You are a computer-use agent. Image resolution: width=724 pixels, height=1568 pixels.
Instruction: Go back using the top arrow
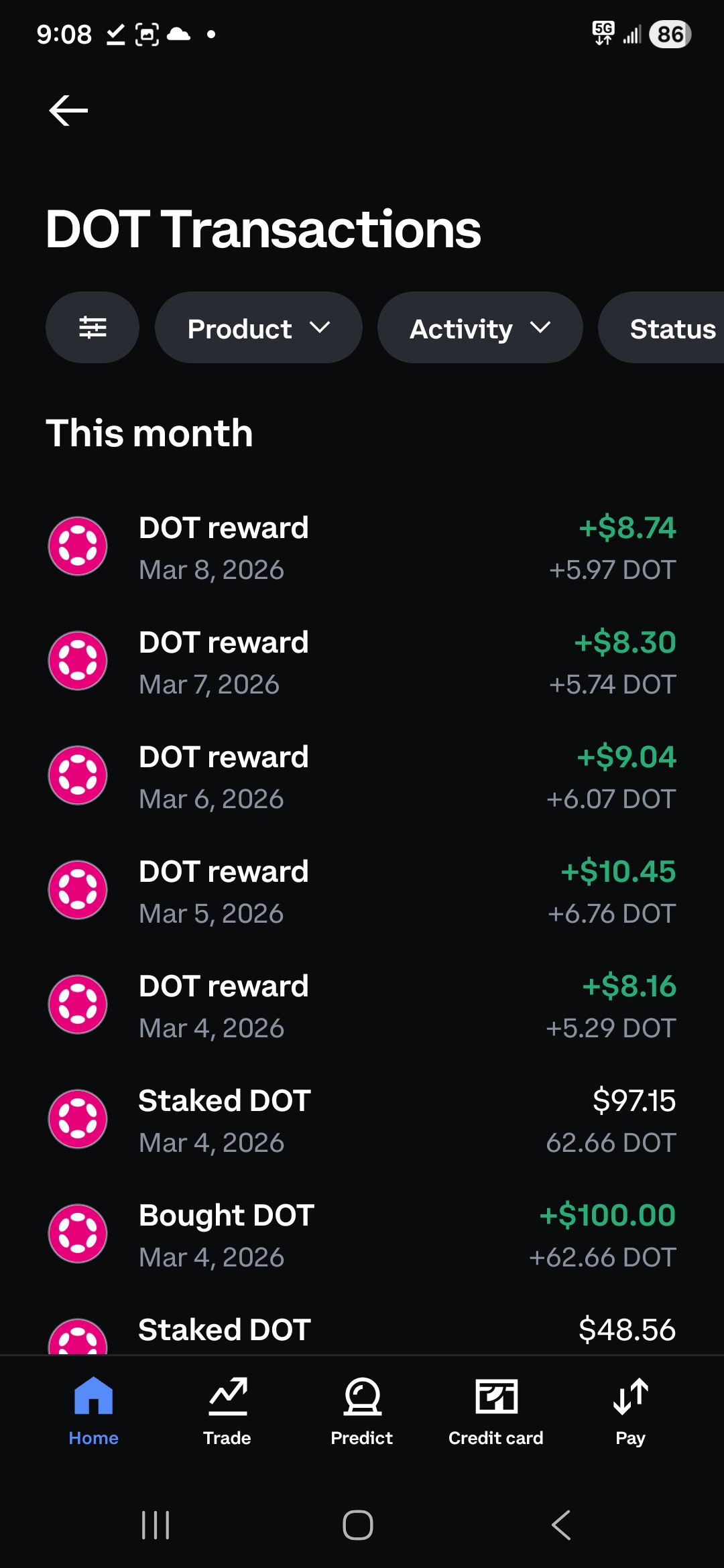pyautogui.click(x=68, y=111)
